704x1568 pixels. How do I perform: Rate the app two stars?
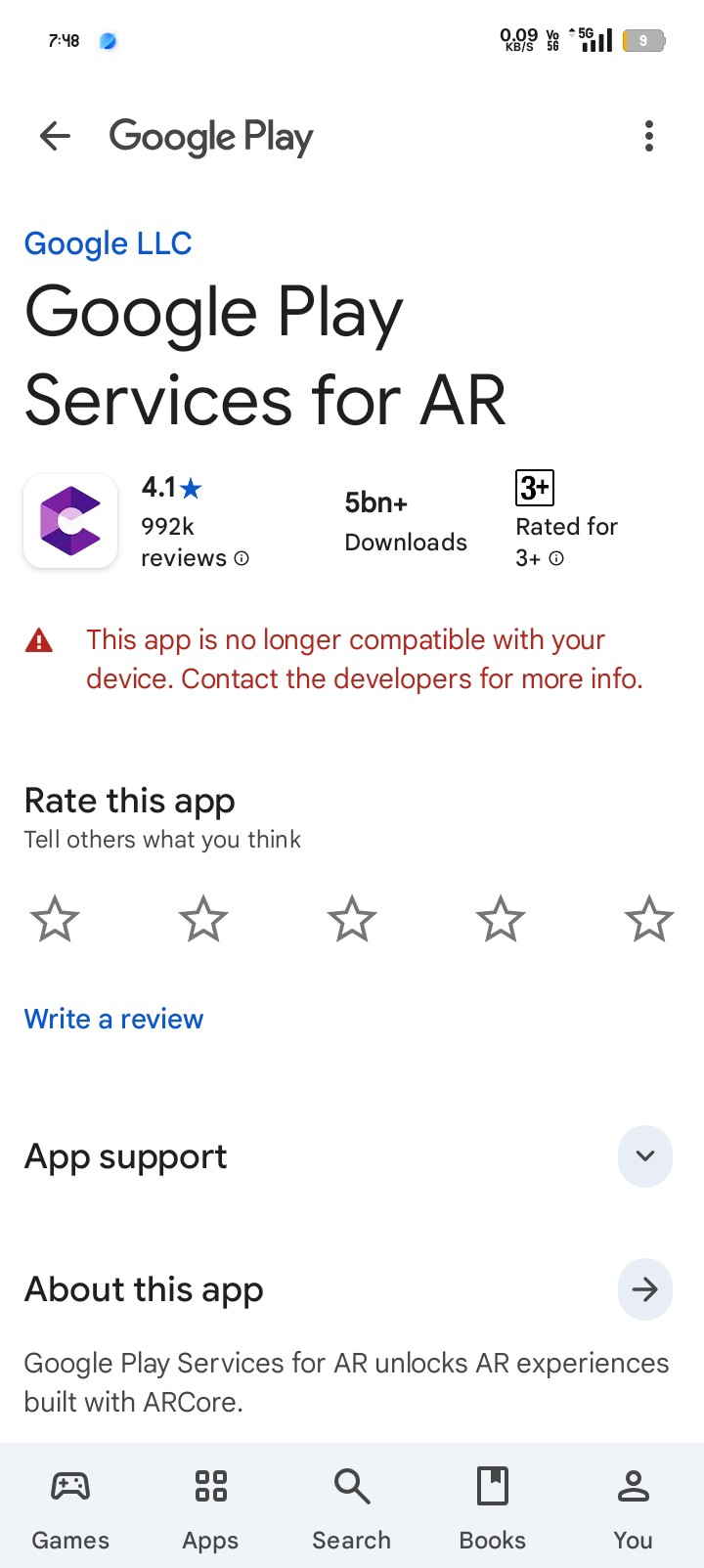pyautogui.click(x=203, y=919)
